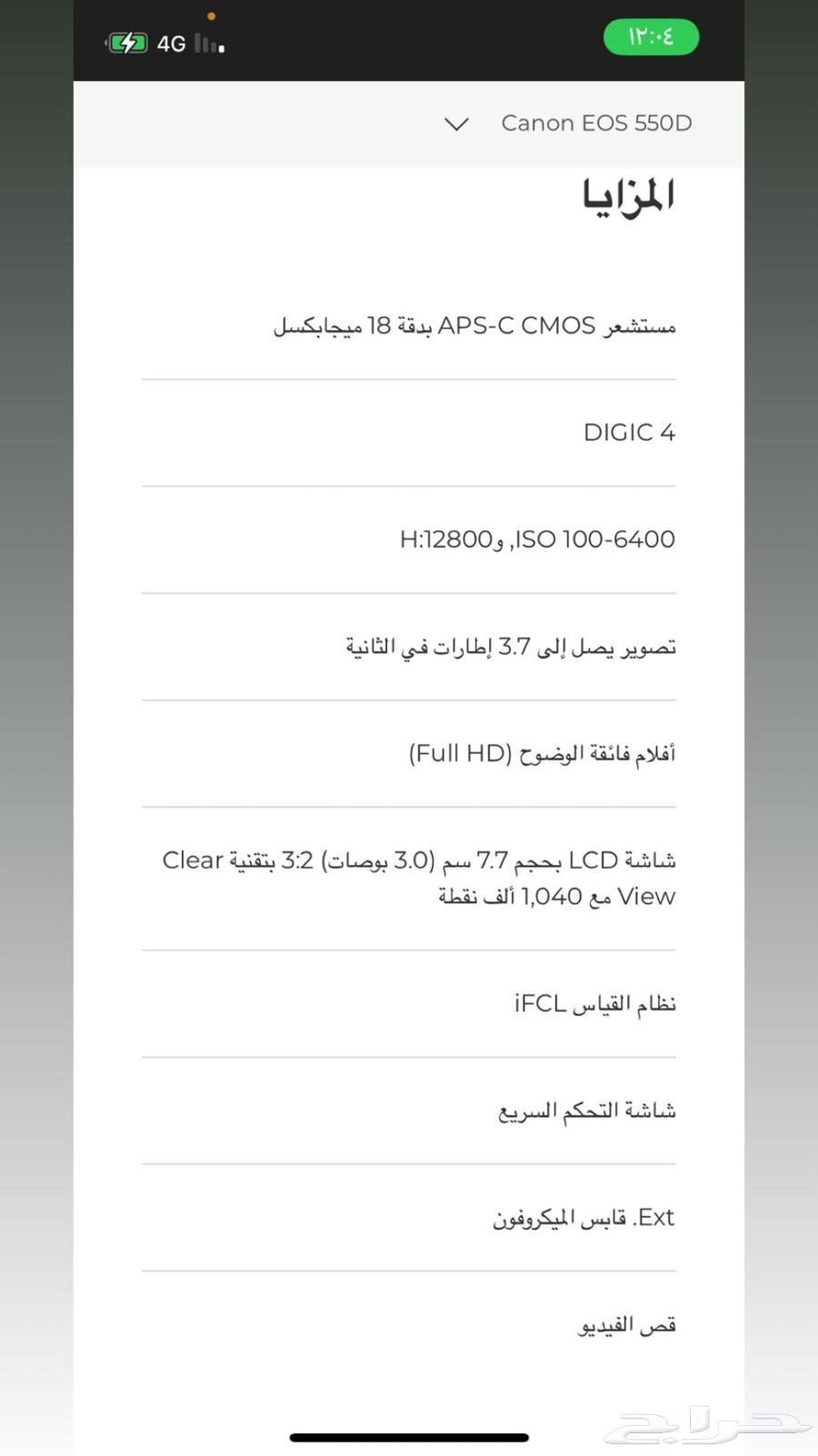Open the Canon EOS 550D dropdown chevron

coord(456,125)
